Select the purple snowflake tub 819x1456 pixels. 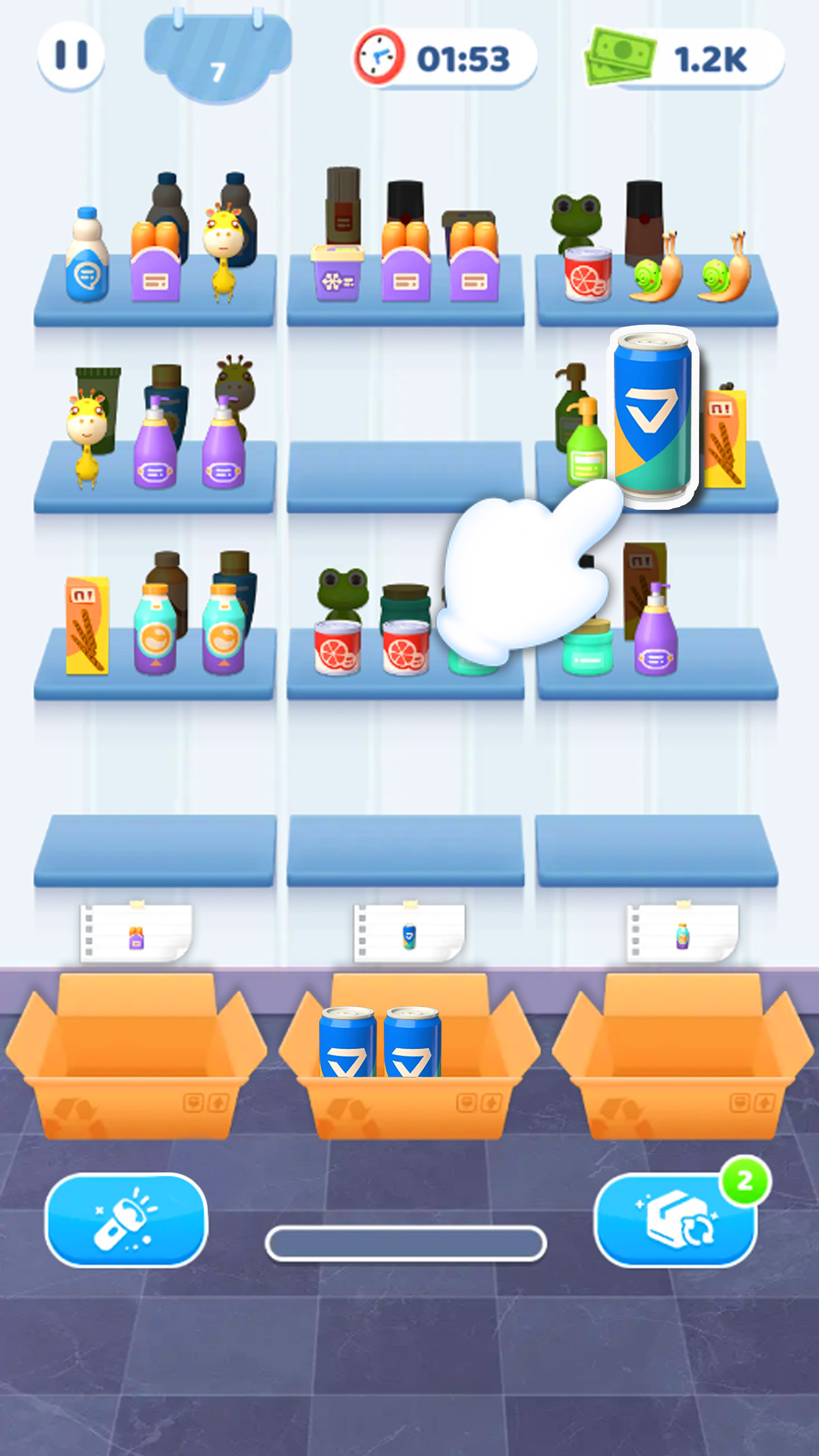click(x=337, y=272)
